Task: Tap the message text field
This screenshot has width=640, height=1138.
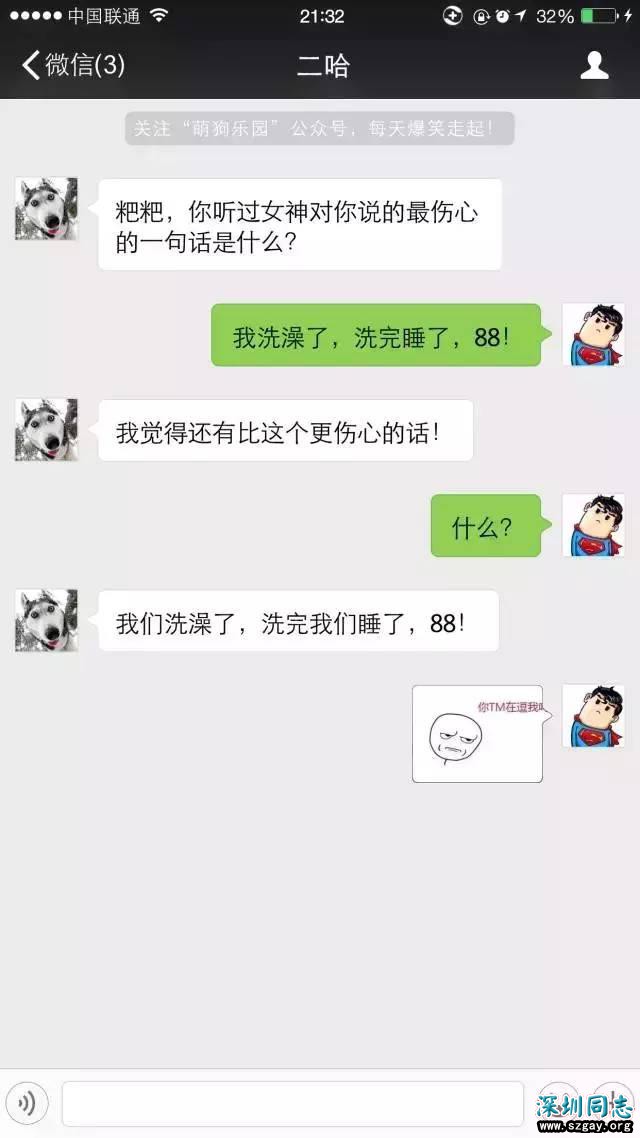Action: (292, 1104)
